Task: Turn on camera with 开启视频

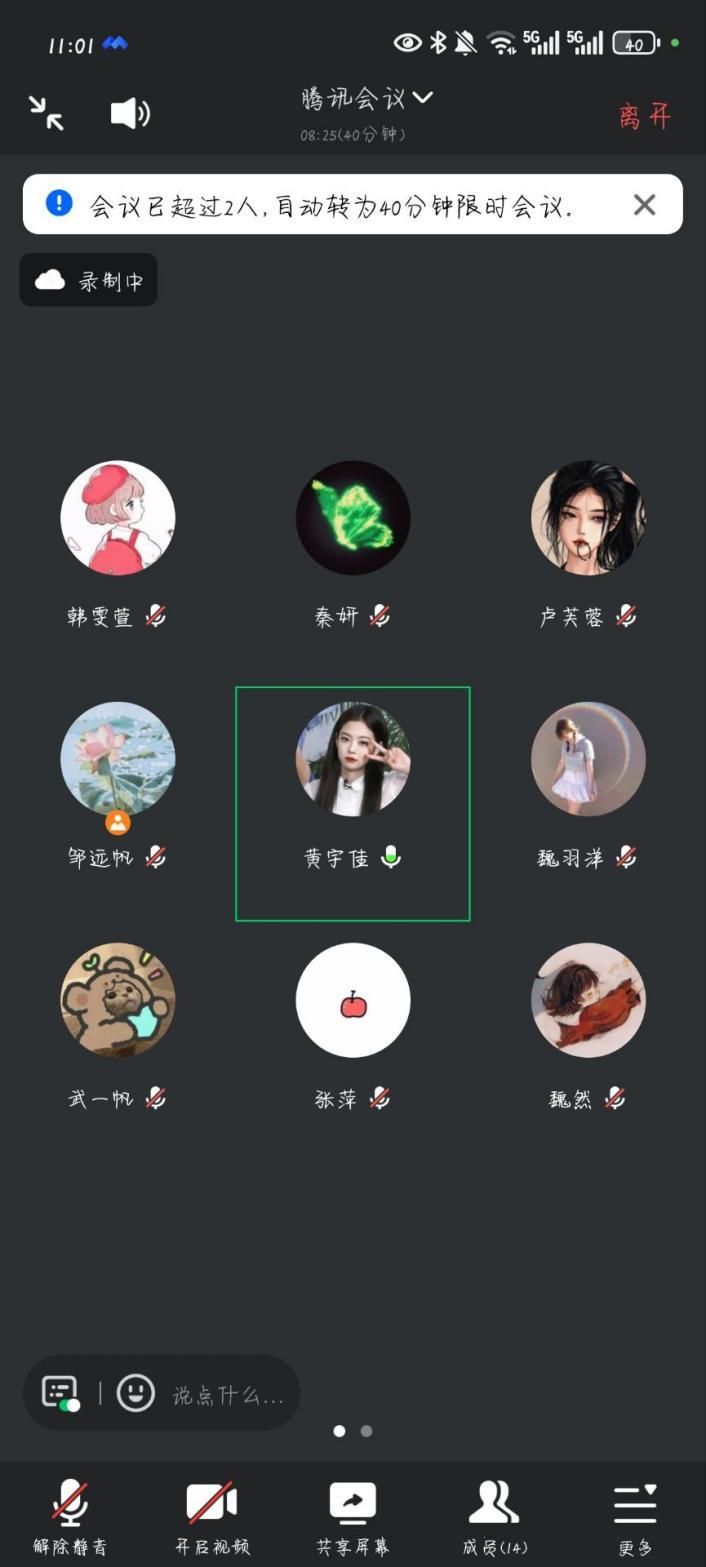Action: click(212, 1517)
